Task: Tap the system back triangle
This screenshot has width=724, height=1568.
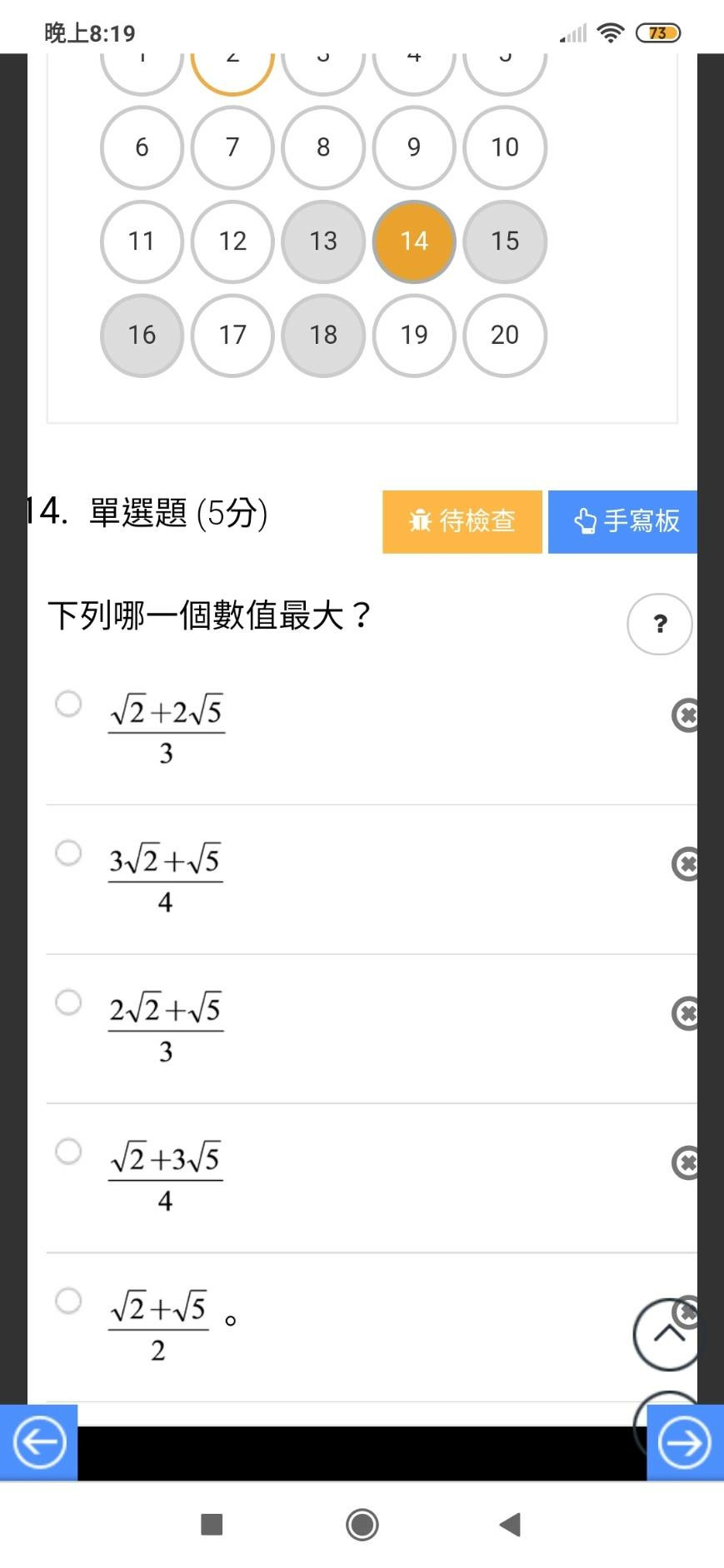Action: (x=510, y=1525)
